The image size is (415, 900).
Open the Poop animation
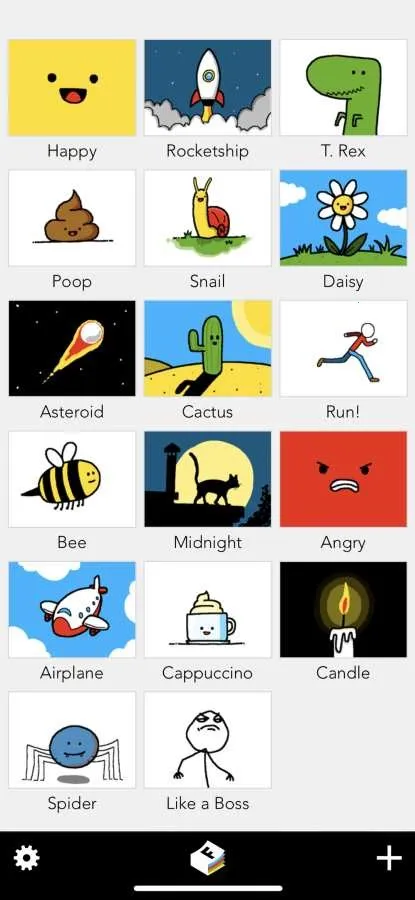[x=72, y=218]
